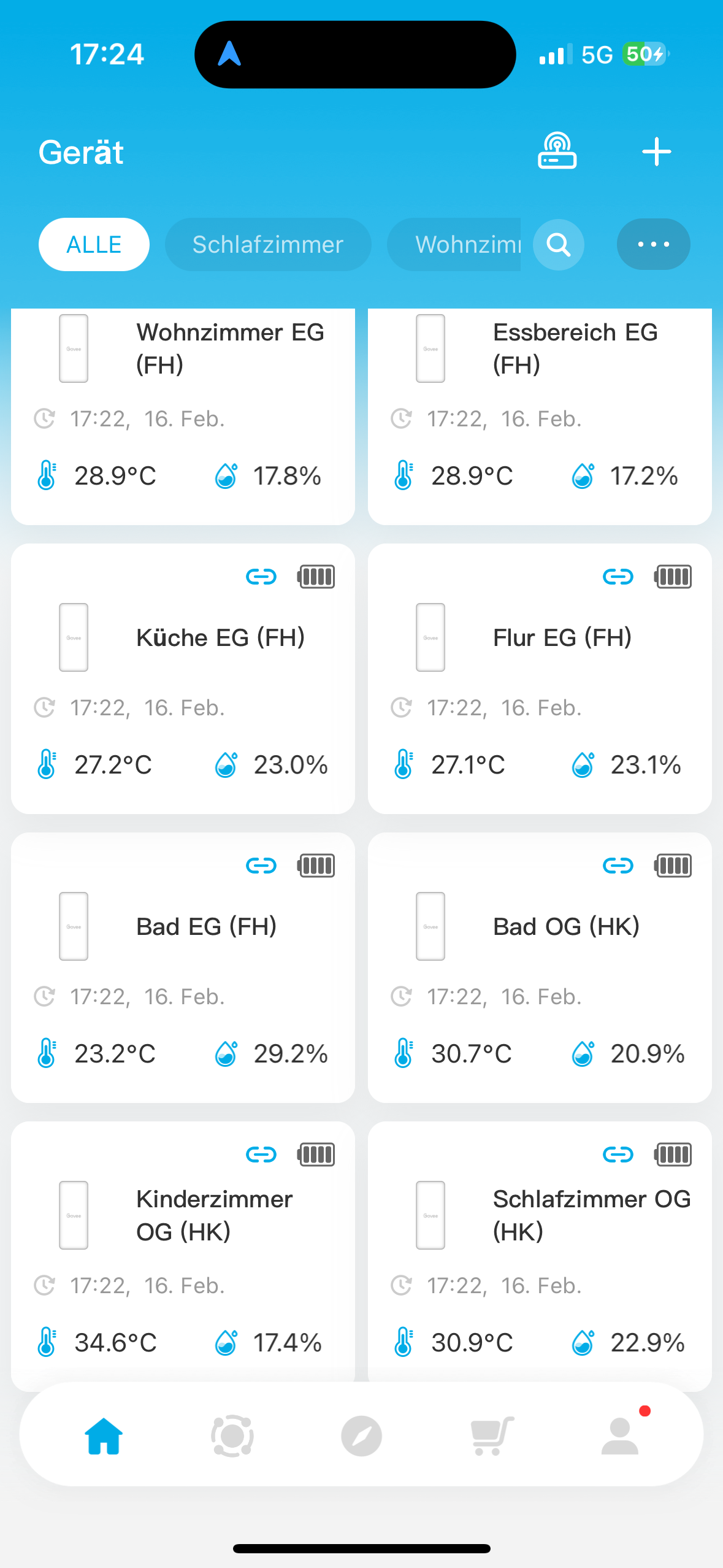Select the ALLE filter chip
This screenshot has width=723, height=1568.
point(94,244)
